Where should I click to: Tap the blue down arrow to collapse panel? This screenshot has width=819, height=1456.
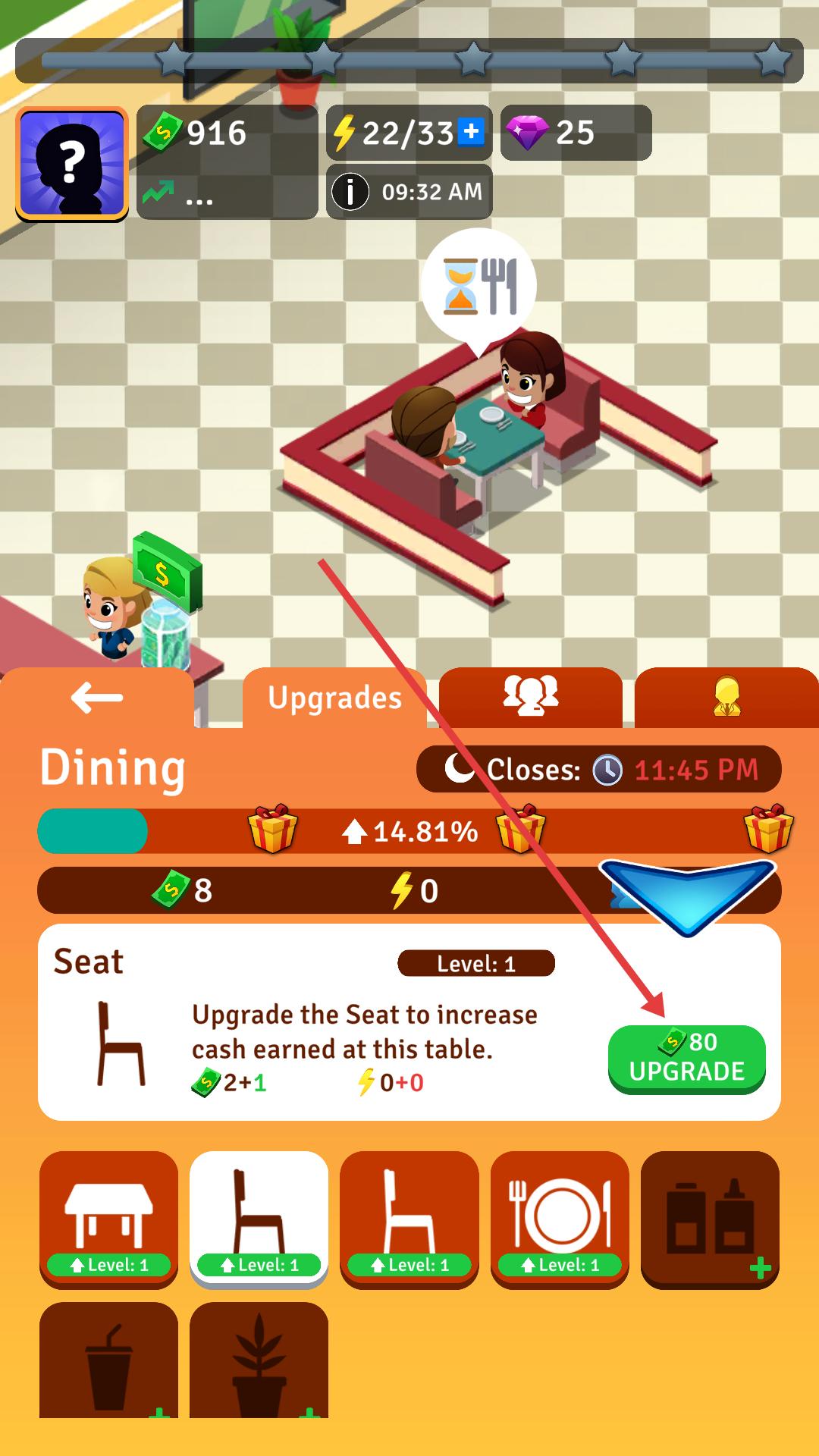[687, 896]
